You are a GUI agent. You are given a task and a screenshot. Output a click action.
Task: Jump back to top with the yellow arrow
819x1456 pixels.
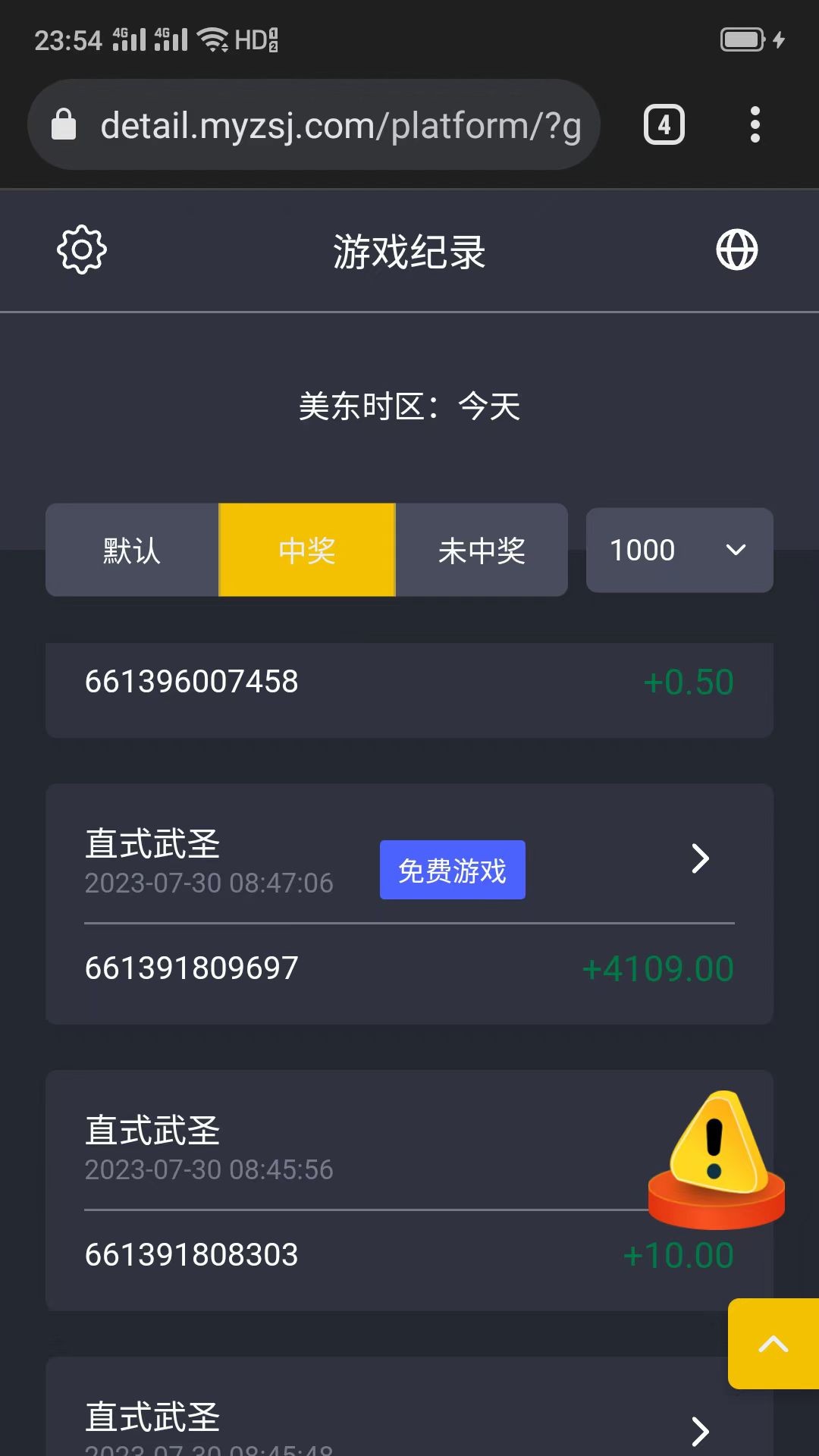tap(773, 1344)
